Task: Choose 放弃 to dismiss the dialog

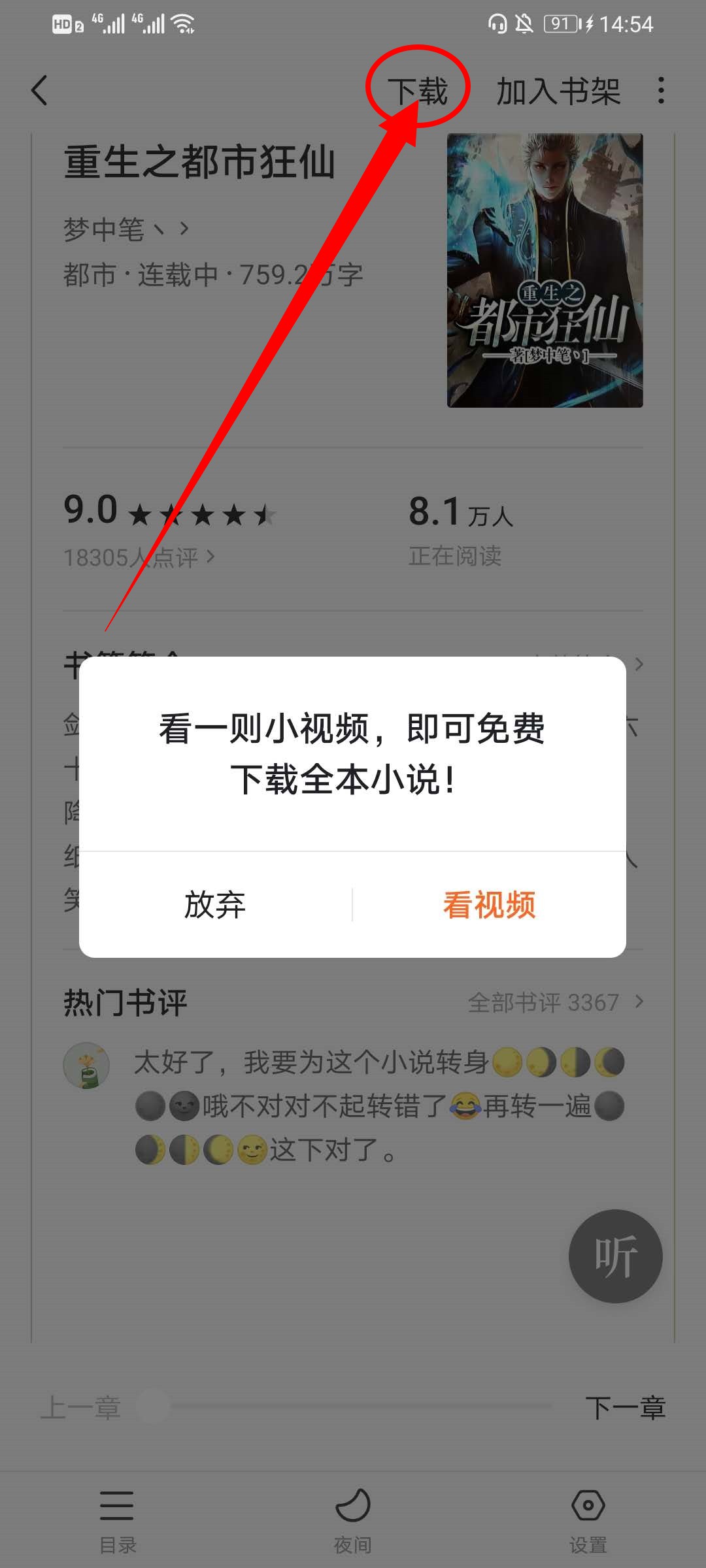Action: point(215,906)
